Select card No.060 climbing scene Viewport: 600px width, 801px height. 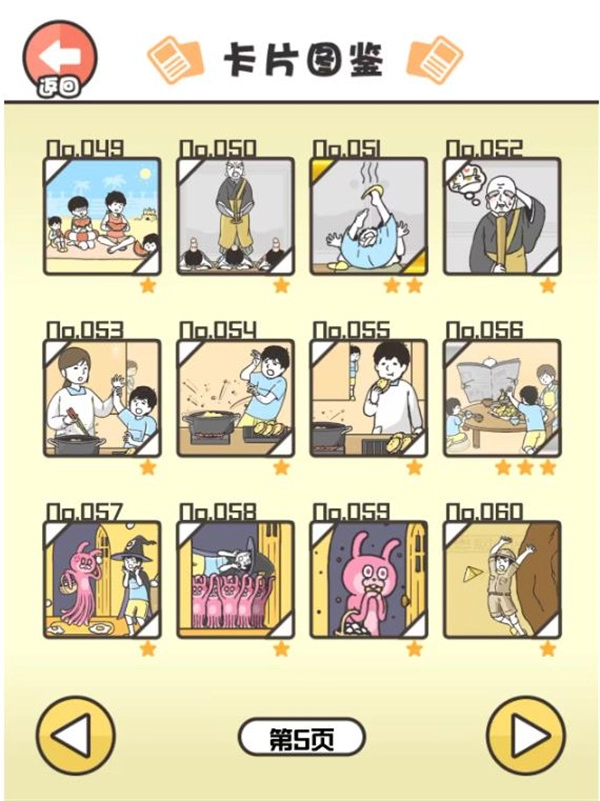tap(502, 580)
